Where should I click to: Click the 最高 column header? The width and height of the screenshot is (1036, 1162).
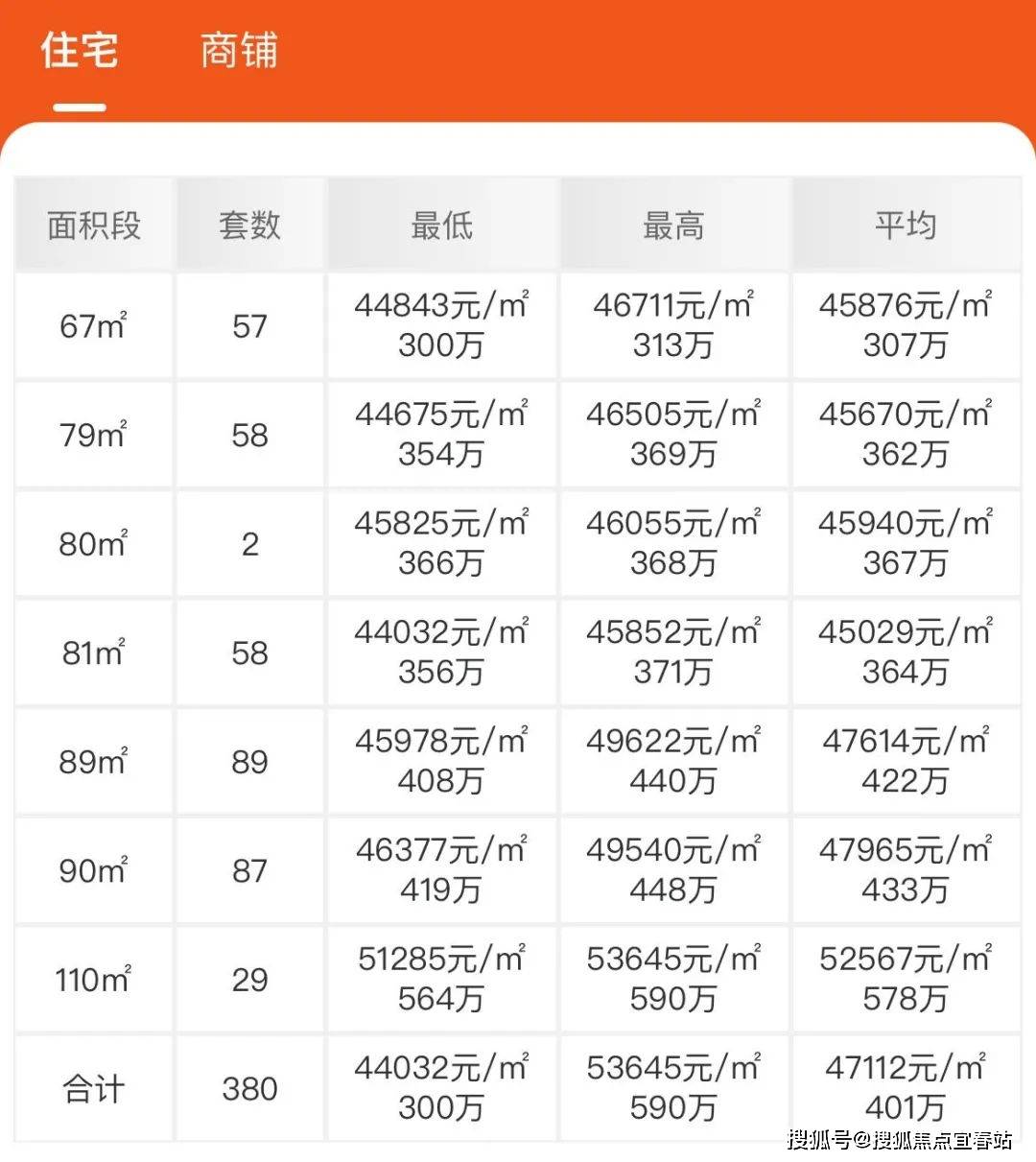click(672, 225)
